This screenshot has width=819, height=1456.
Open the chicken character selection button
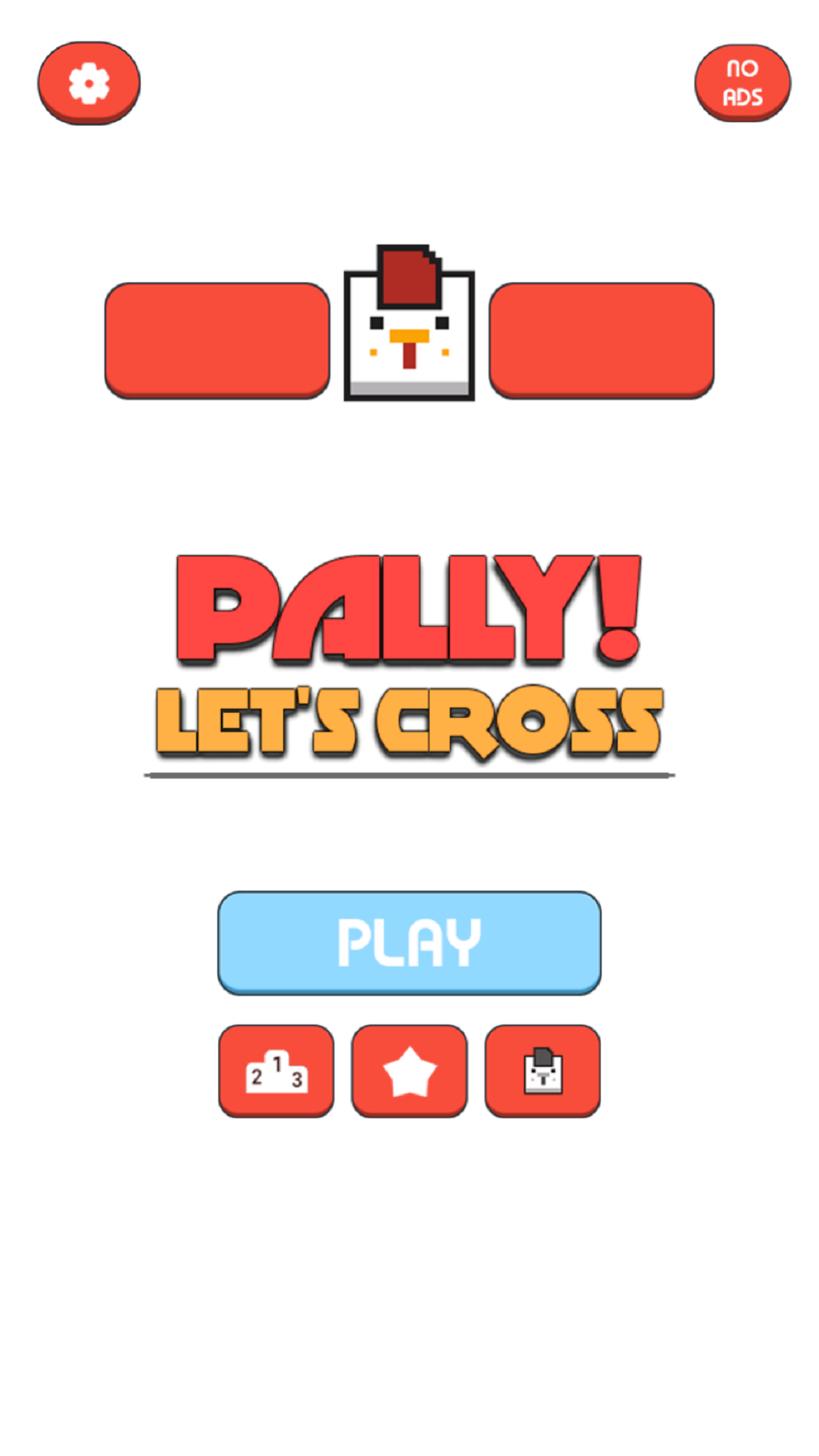[543, 1070]
